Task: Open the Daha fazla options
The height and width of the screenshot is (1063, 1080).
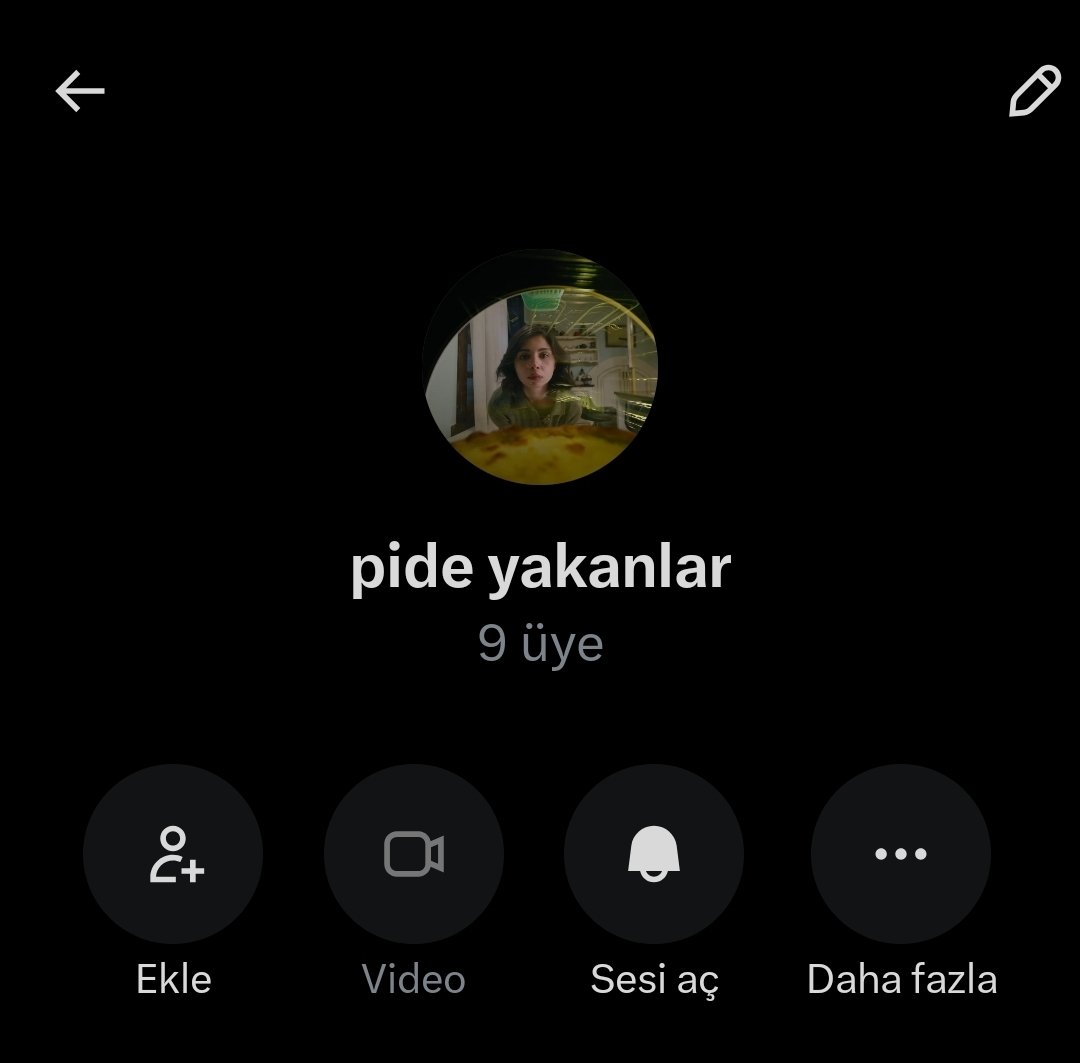Action: pyautogui.click(x=901, y=854)
